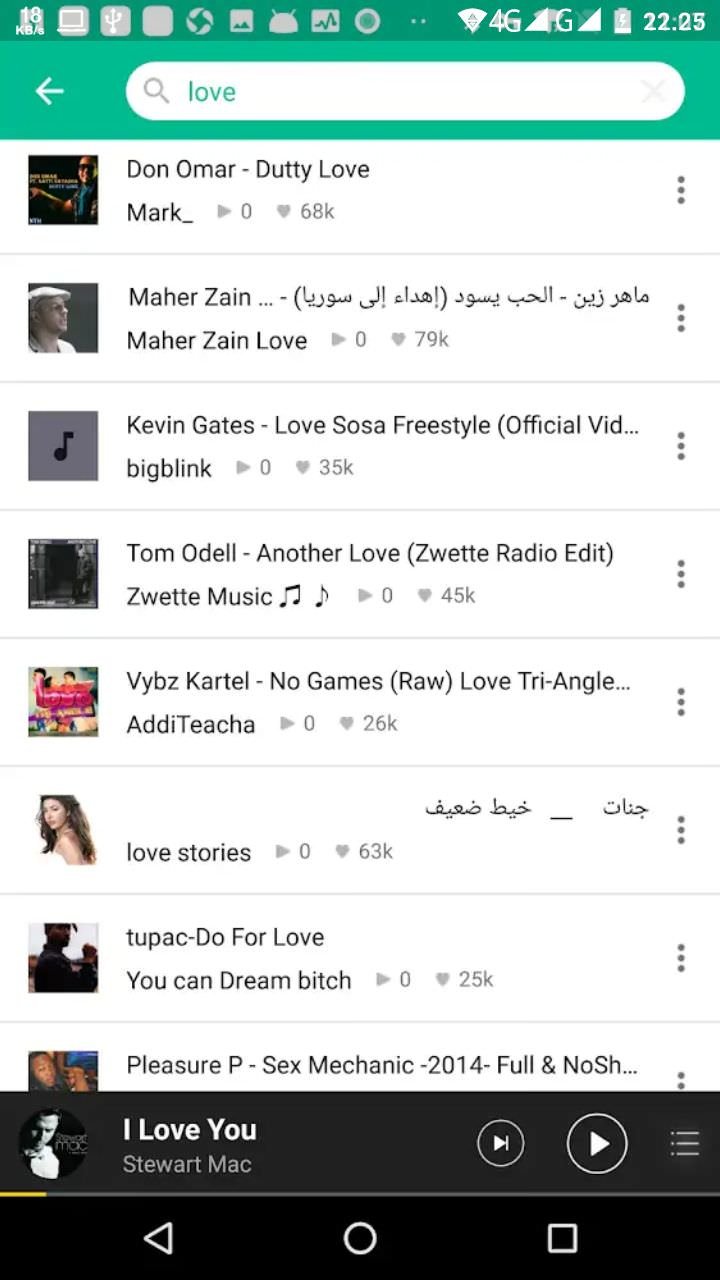
Task: Skip to the next track in the player
Action: 501,1143
